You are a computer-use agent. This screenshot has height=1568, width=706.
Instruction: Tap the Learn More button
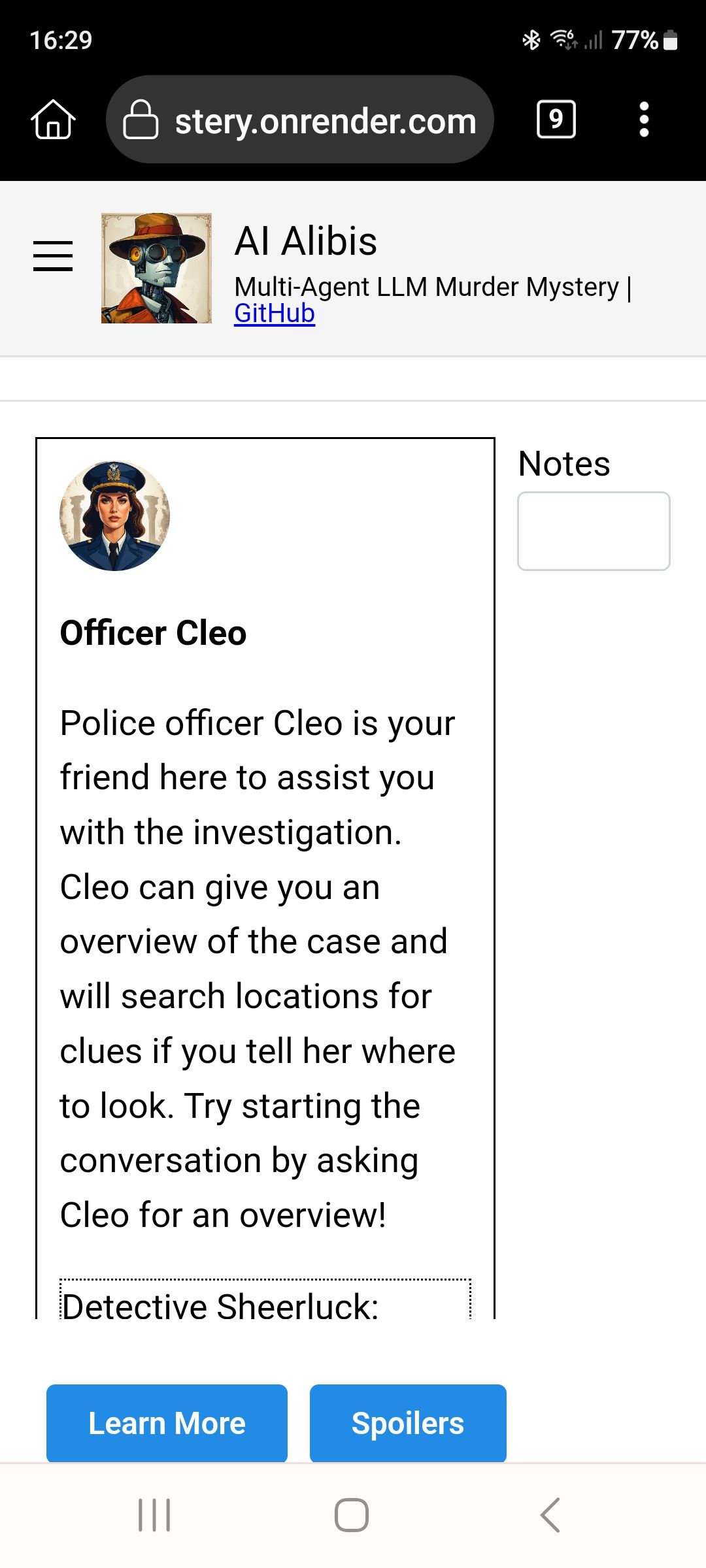coord(167,1423)
